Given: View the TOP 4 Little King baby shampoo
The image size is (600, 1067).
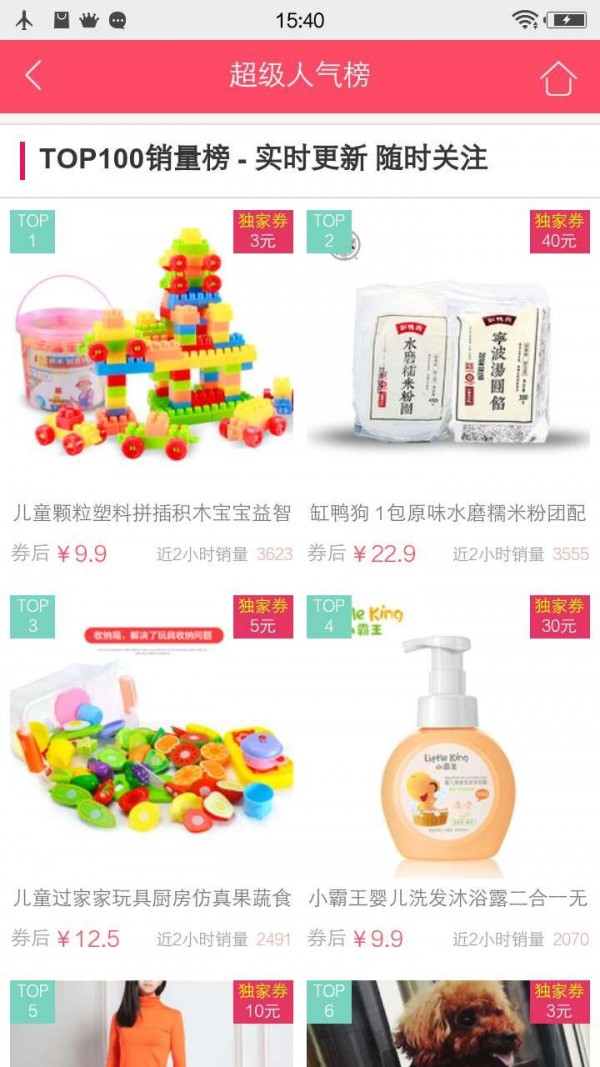Looking at the screenshot, I should click(448, 750).
